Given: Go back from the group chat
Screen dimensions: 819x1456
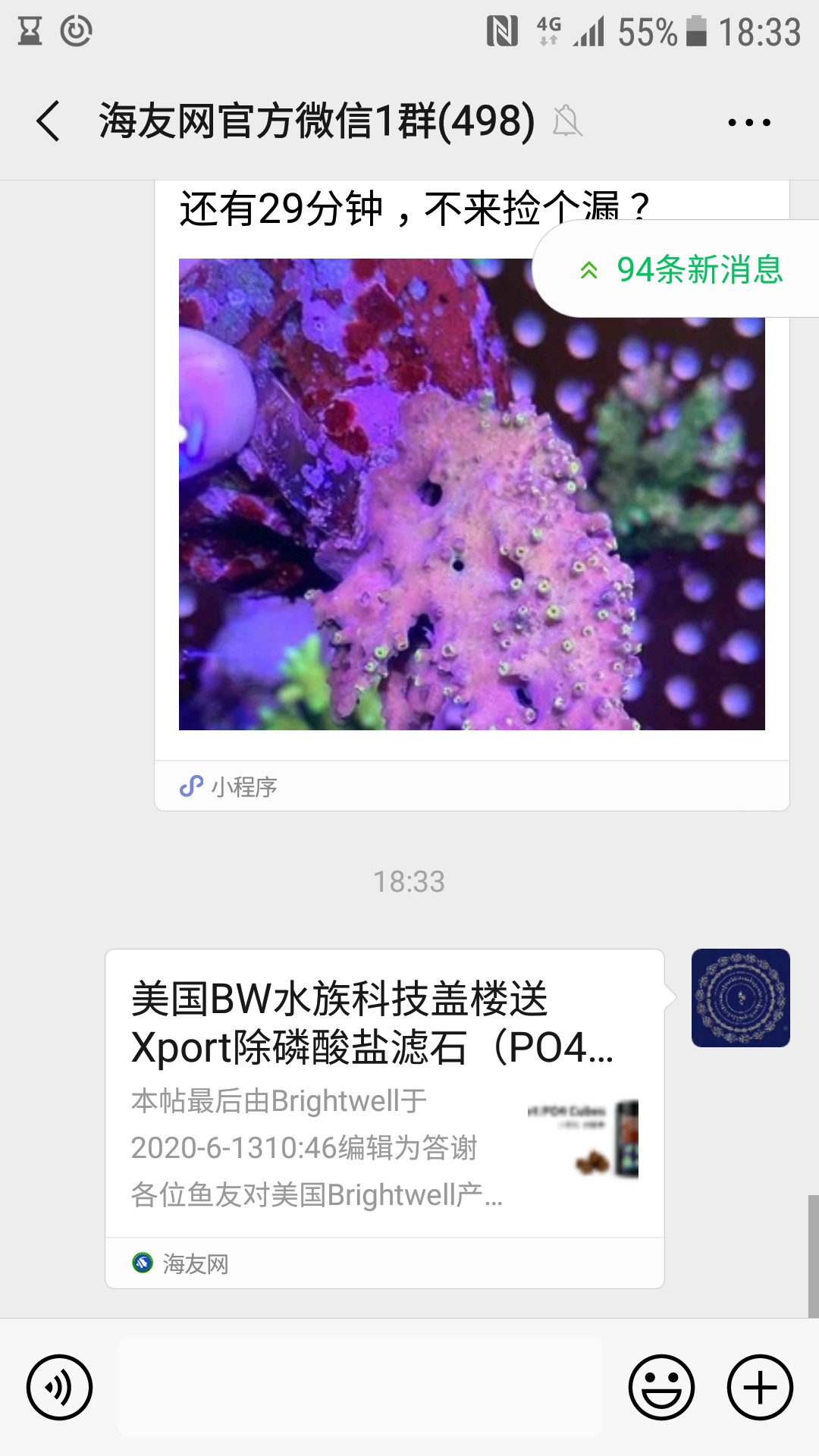Looking at the screenshot, I should (x=49, y=121).
